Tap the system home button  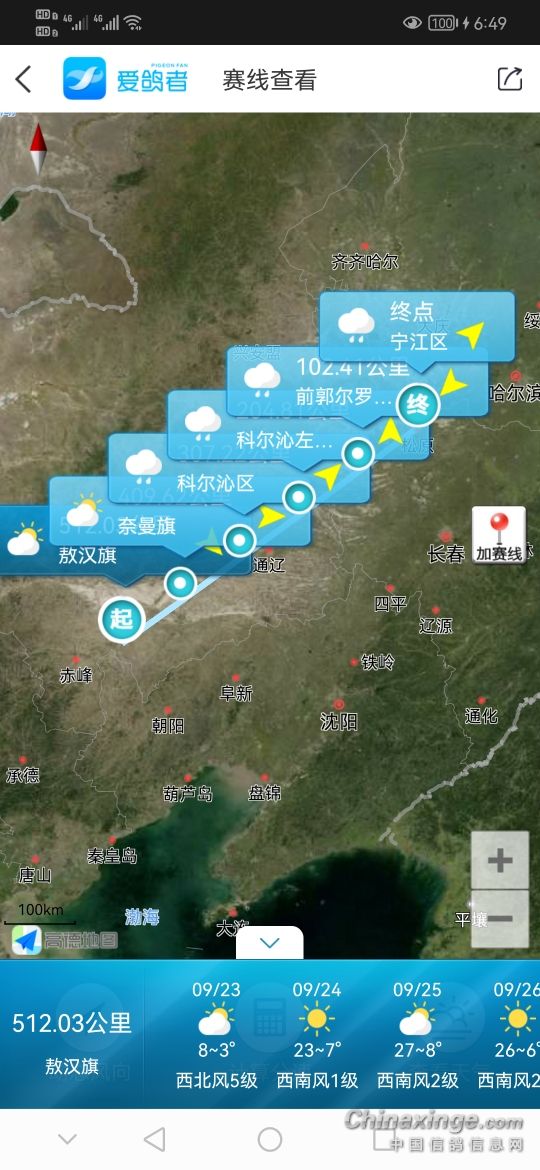270,1139
